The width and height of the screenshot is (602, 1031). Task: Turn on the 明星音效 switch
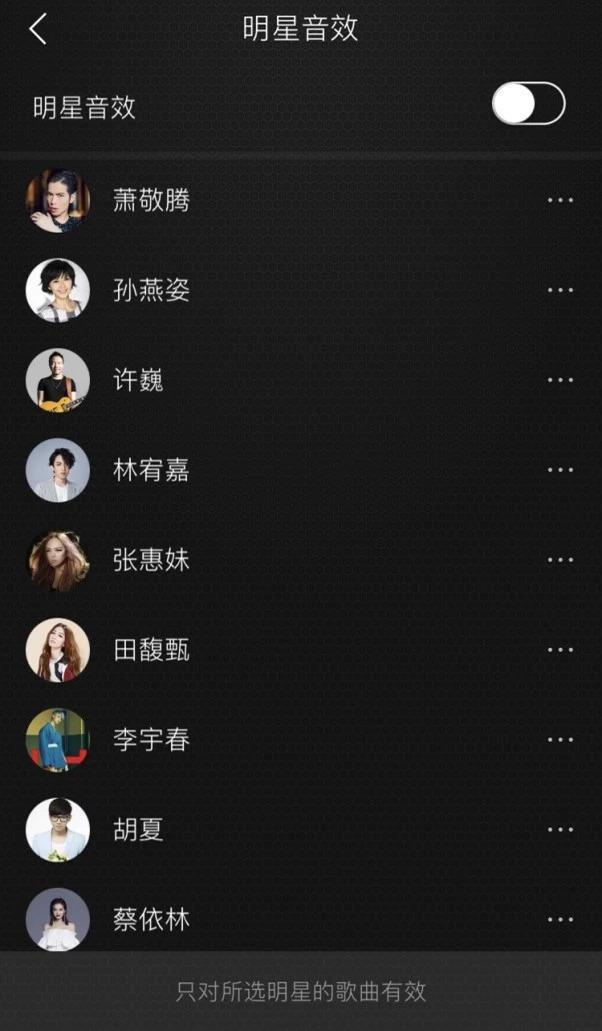[x=528, y=104]
